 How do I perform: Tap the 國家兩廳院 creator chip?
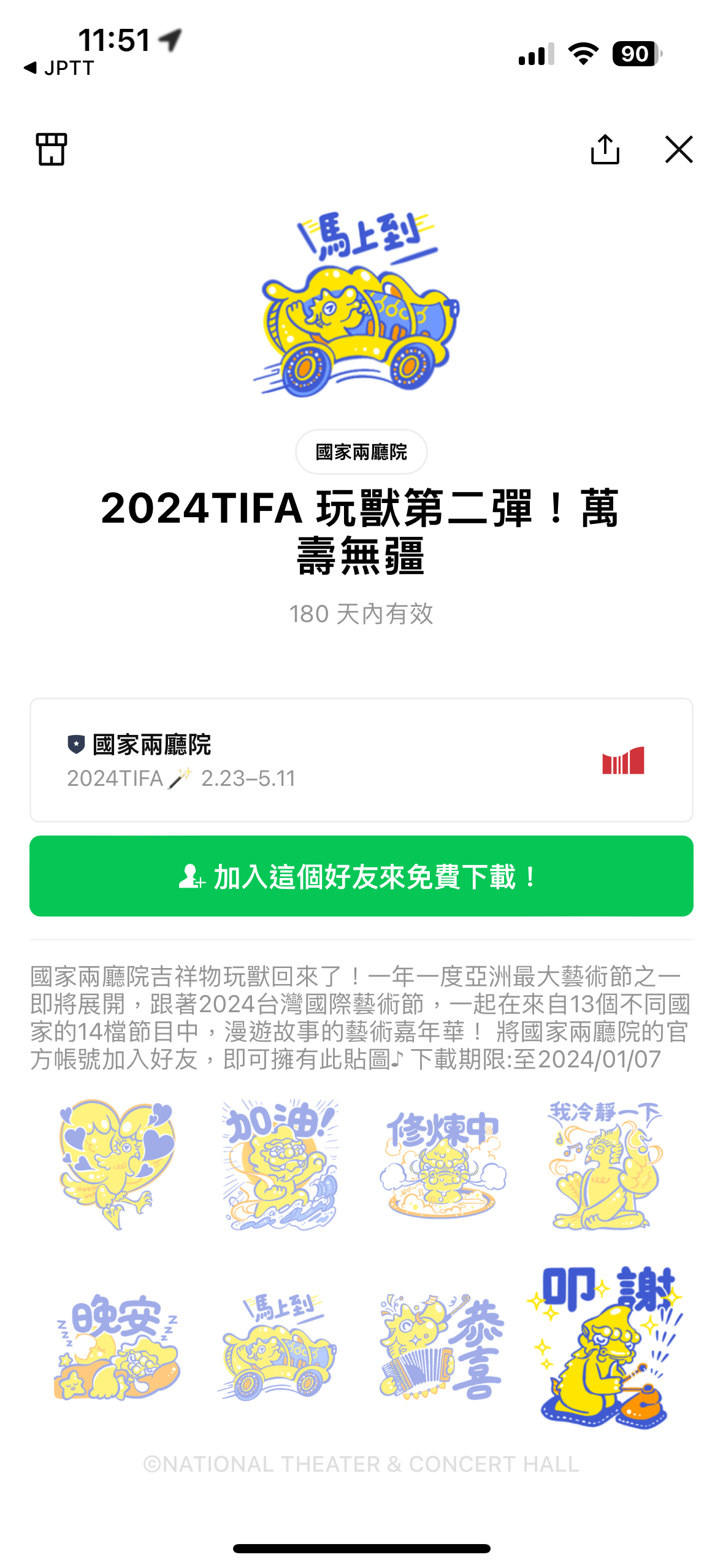(361, 452)
